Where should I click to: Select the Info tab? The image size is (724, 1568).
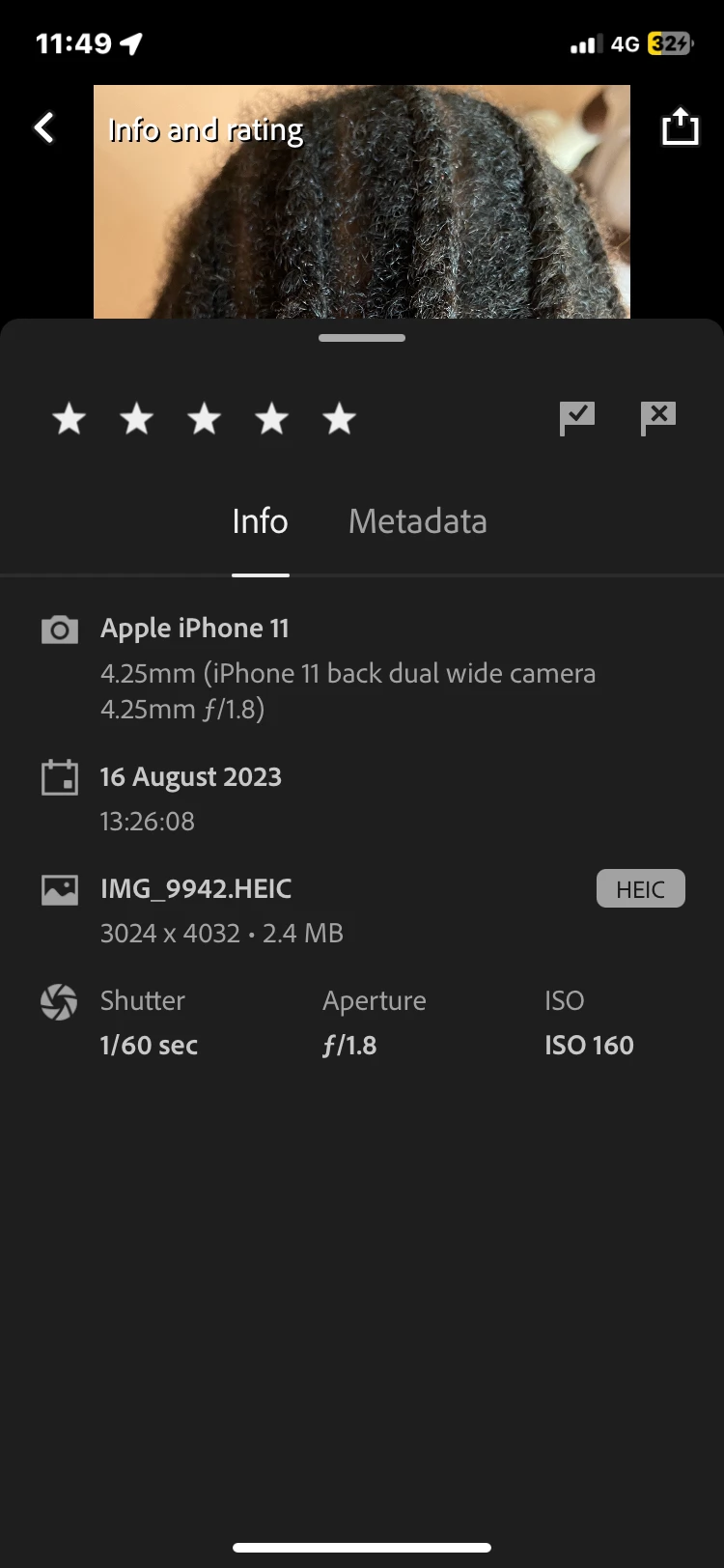click(260, 521)
